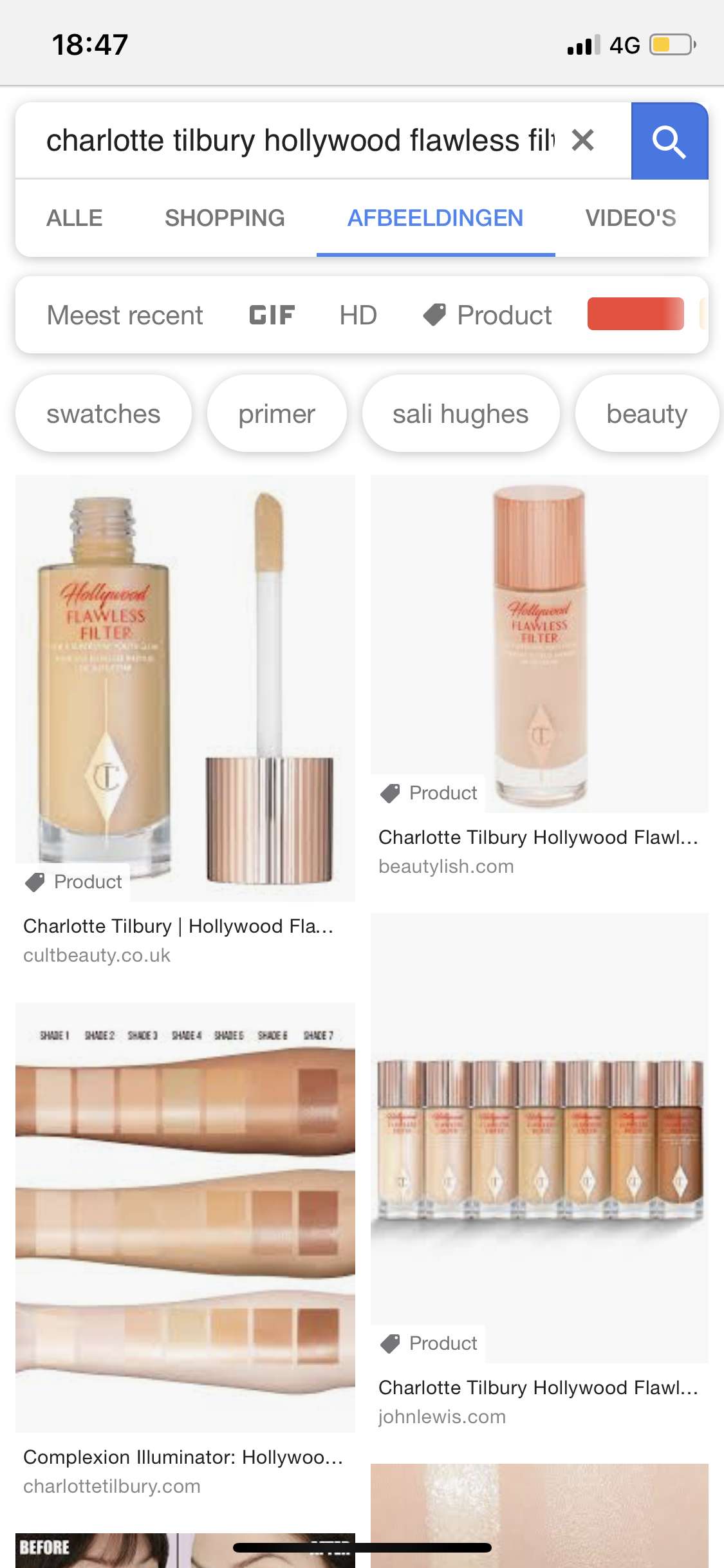Image resolution: width=724 pixels, height=1568 pixels.
Task: Apply the HD image filter
Action: point(358,315)
